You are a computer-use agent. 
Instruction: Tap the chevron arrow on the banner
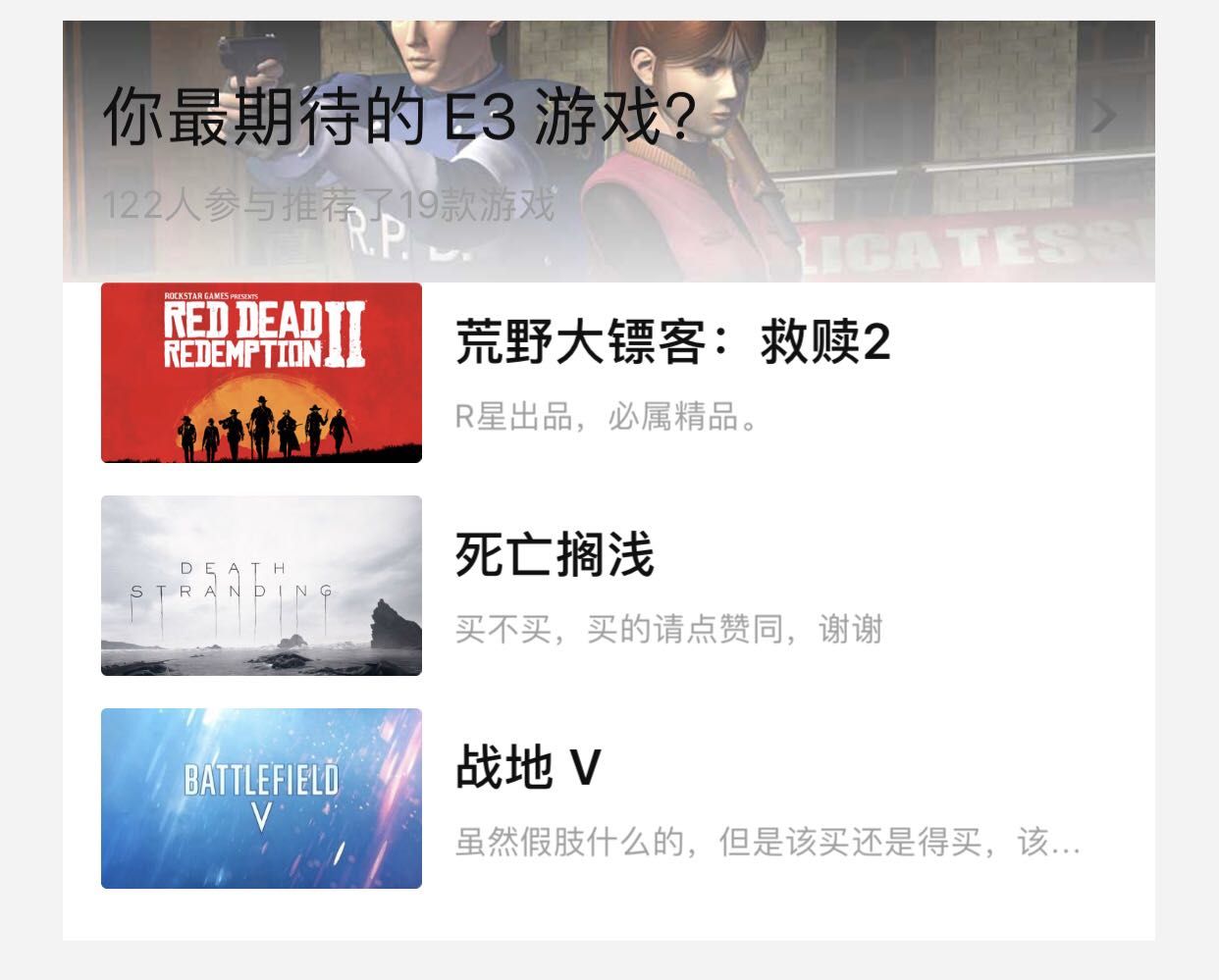(x=1104, y=116)
